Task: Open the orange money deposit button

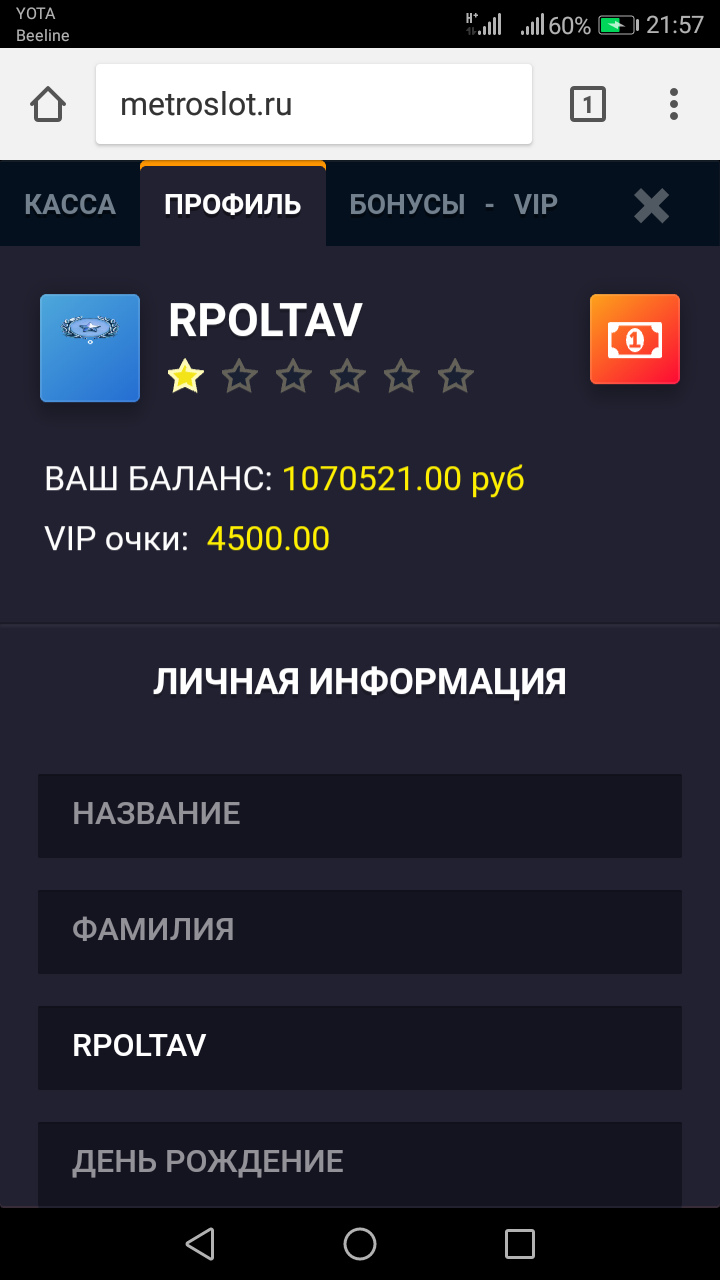Action: 634,339
